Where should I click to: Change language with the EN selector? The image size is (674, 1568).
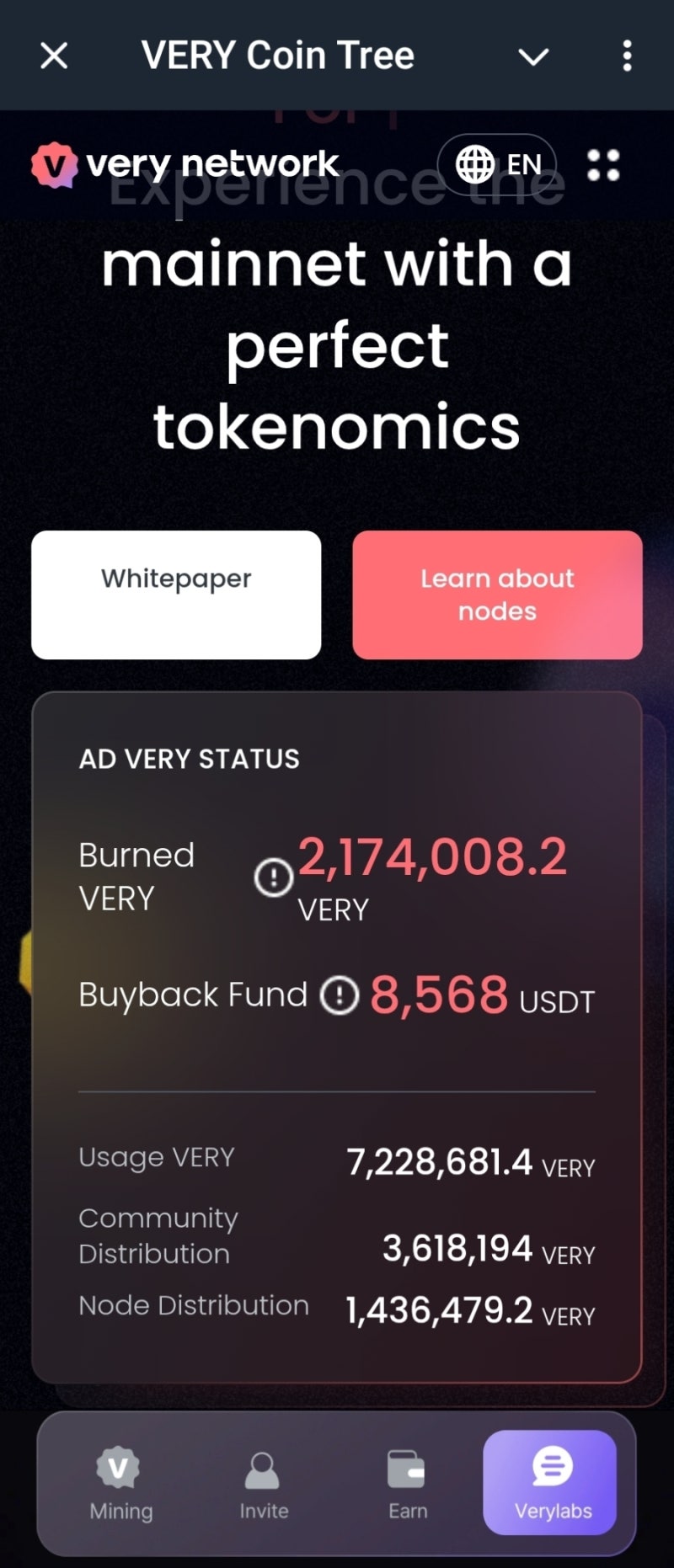497,164
